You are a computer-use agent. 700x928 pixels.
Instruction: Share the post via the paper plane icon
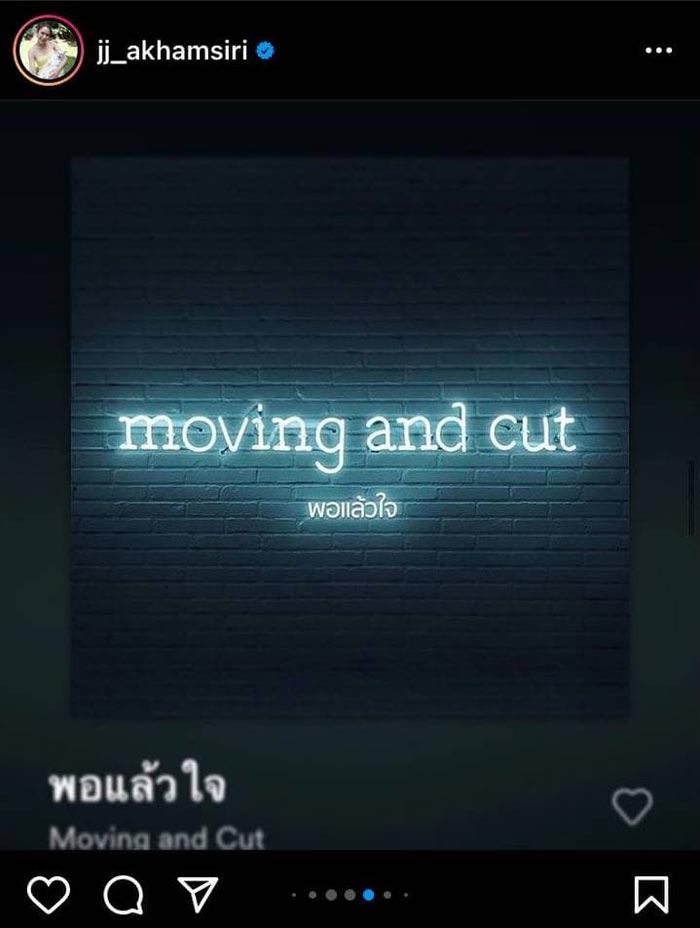[198, 894]
